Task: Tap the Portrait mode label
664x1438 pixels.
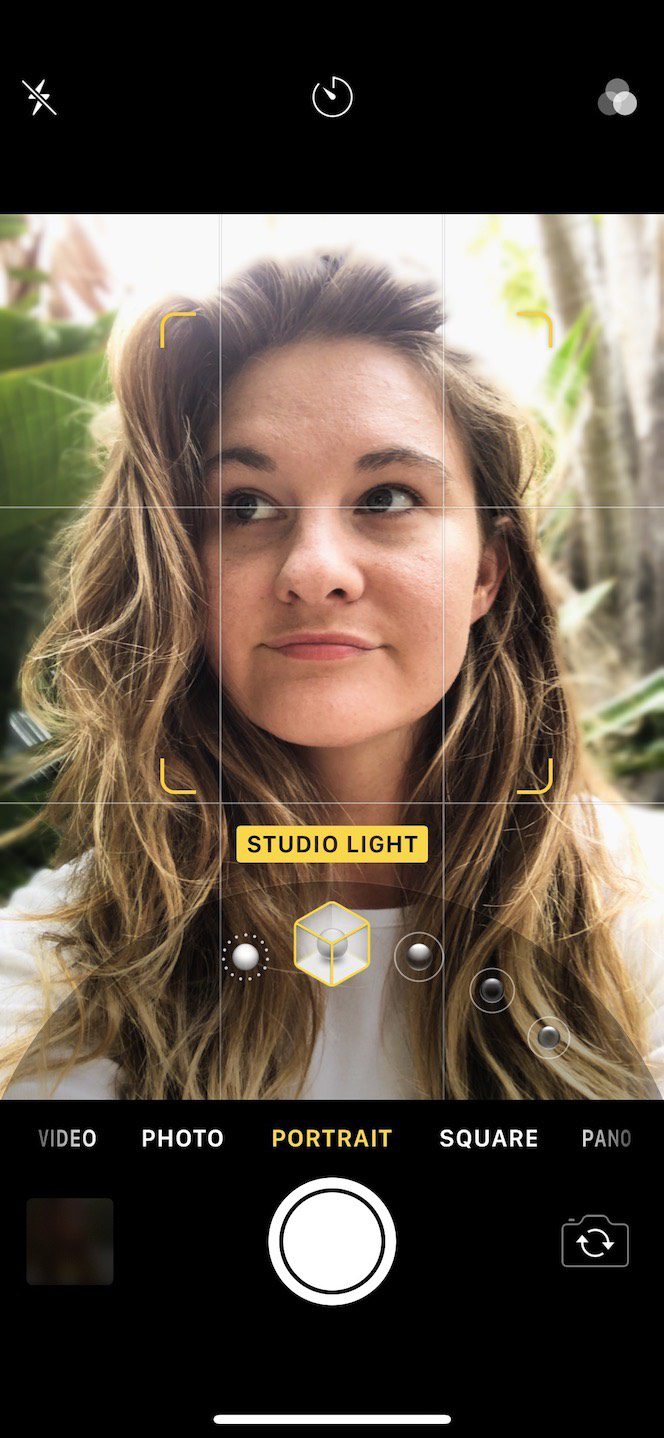Action: 332,1138
